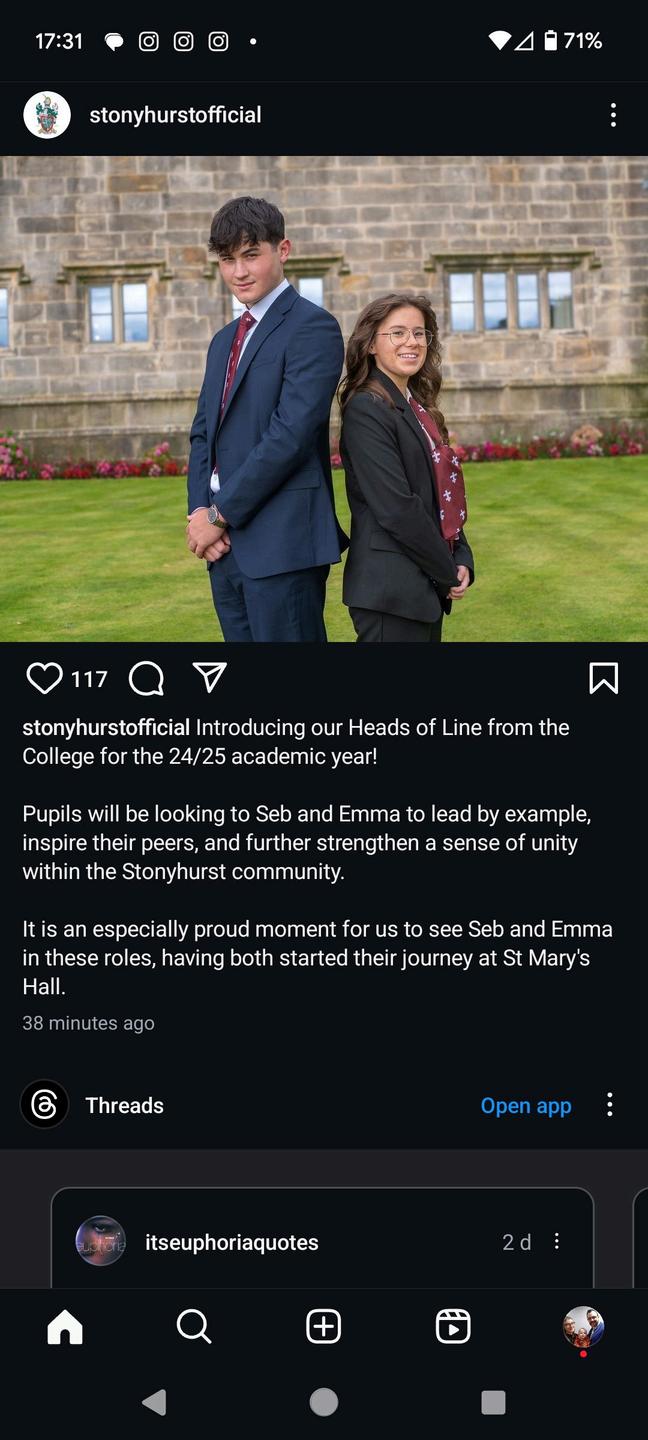Open Threads section options menu
Viewport: 648px width, 1440px height.
[x=610, y=1105]
